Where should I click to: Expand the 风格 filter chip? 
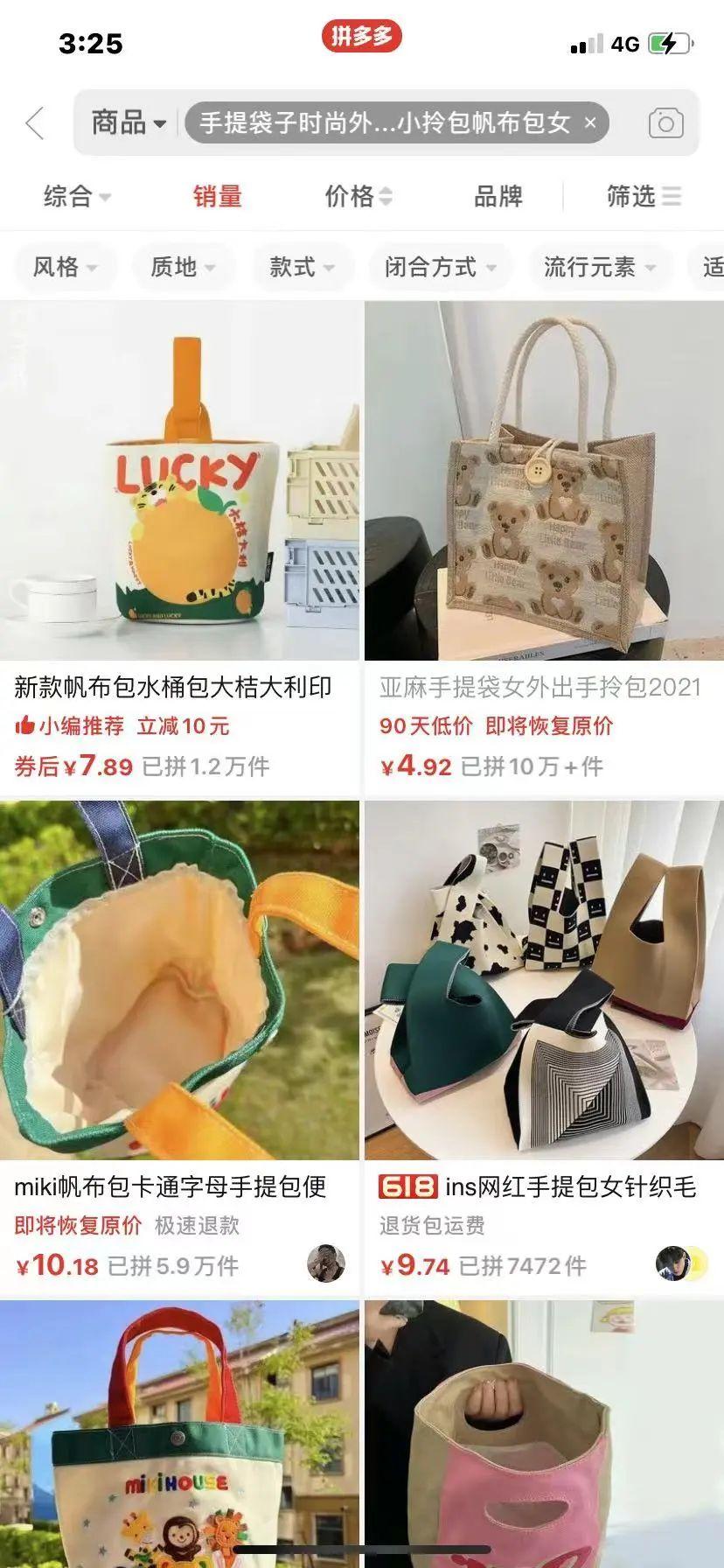pos(65,267)
